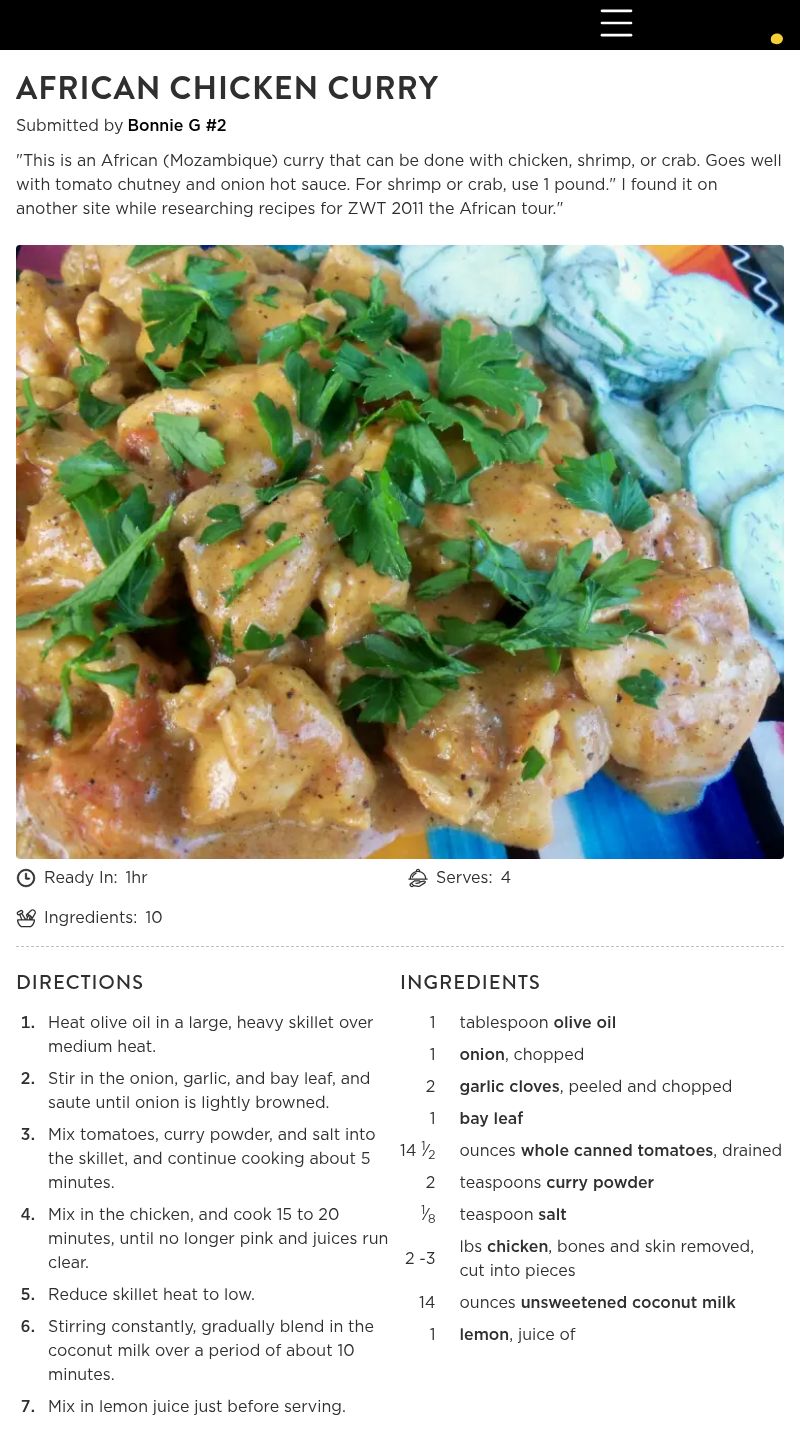Open the lemon ingredient link
This screenshot has height=1453, width=800.
[x=484, y=1335]
